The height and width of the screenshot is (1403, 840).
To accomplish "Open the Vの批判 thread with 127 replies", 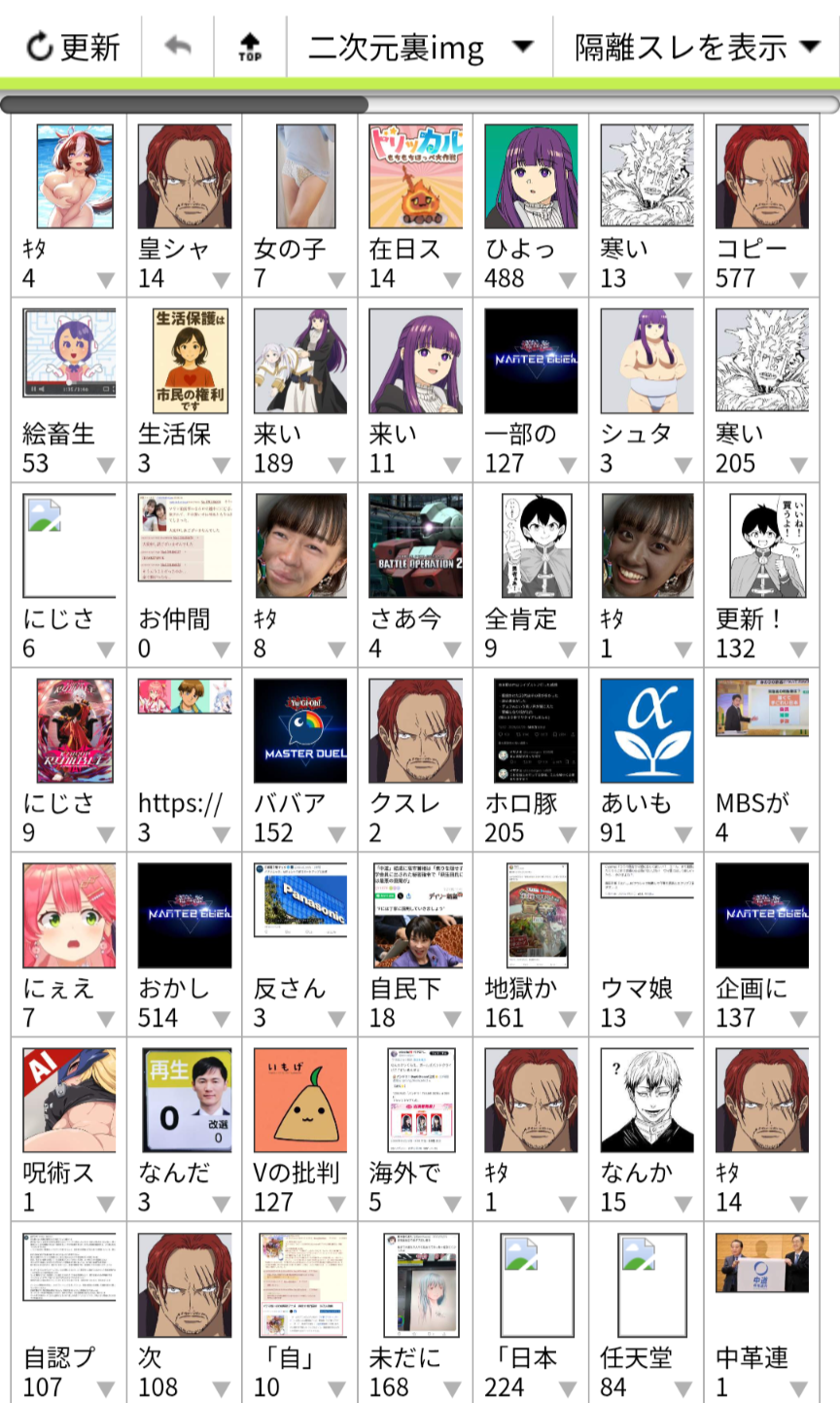I will pos(299,1100).
